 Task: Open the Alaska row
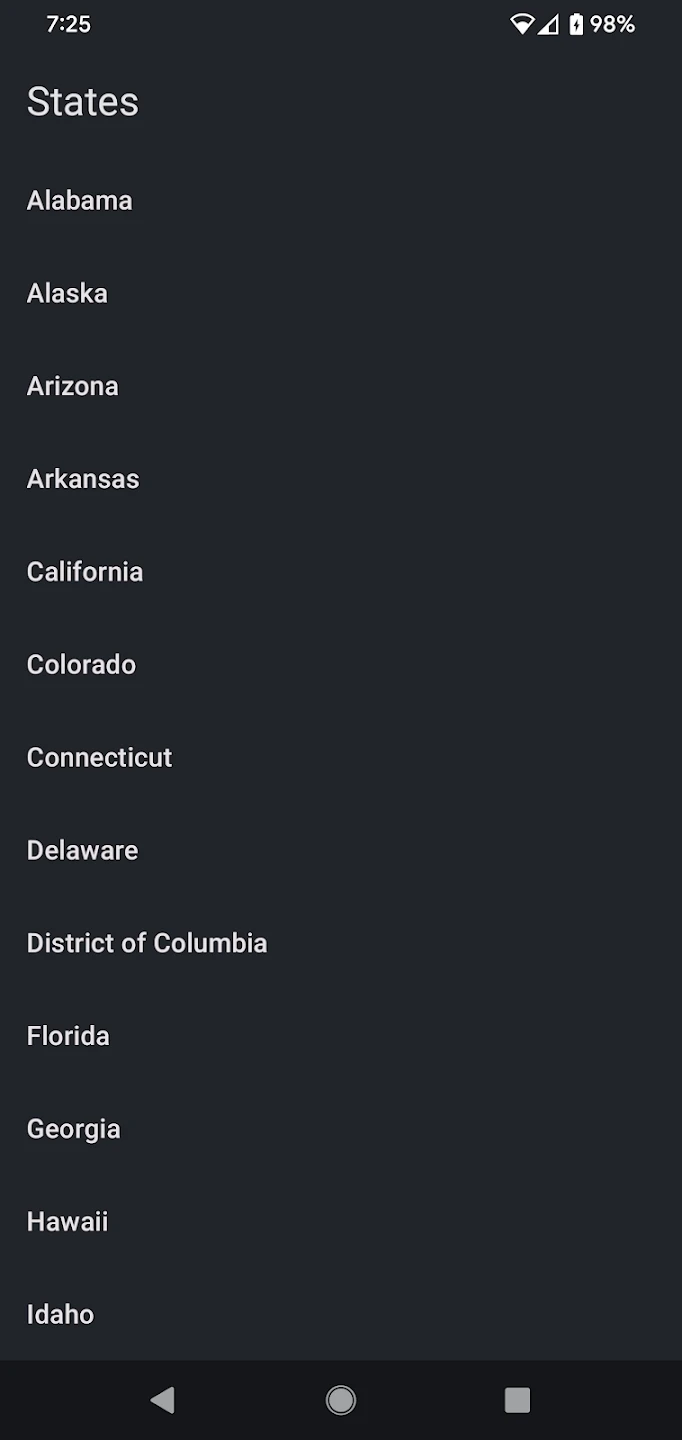pos(67,293)
